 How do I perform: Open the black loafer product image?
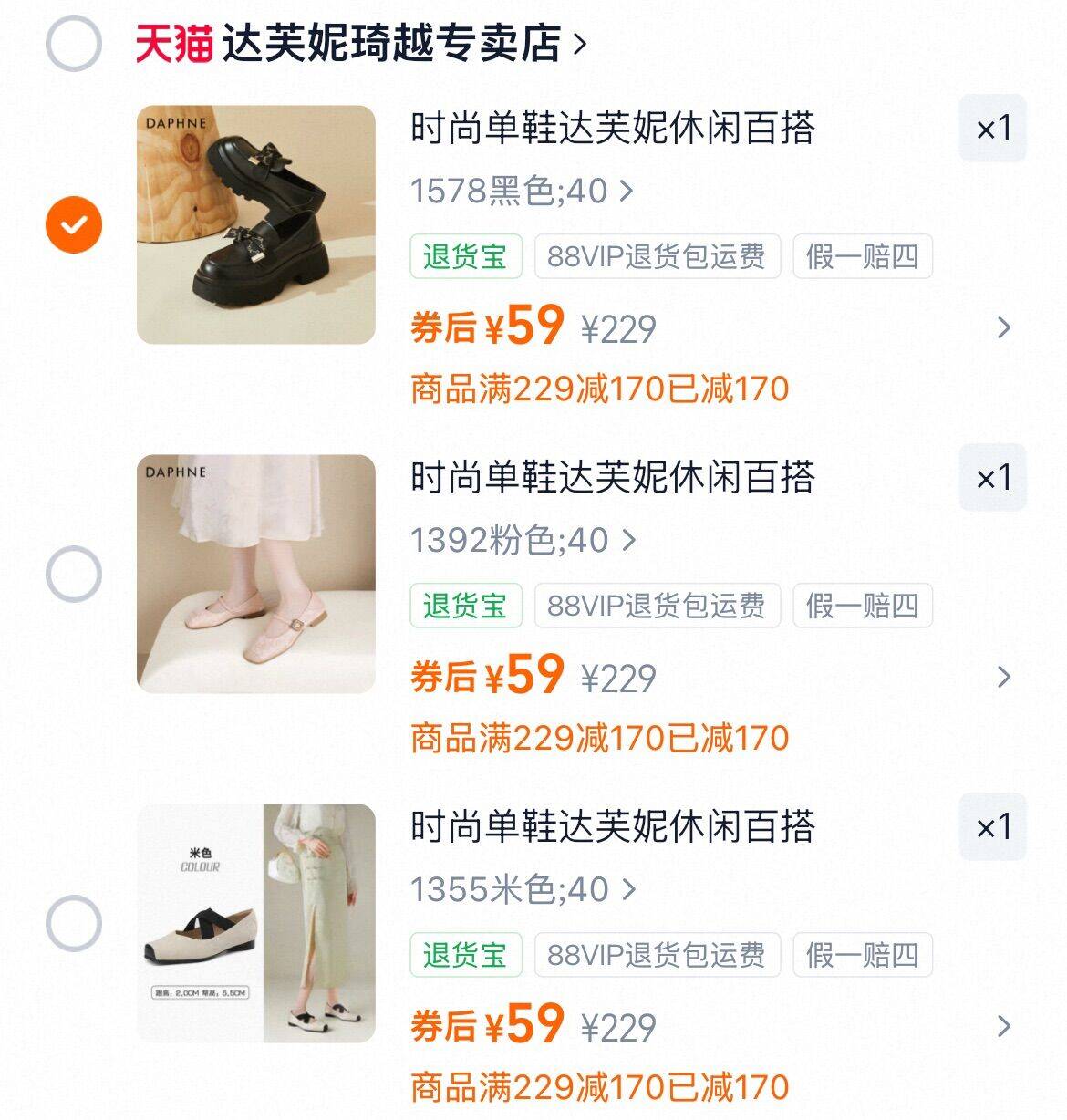pos(256,224)
